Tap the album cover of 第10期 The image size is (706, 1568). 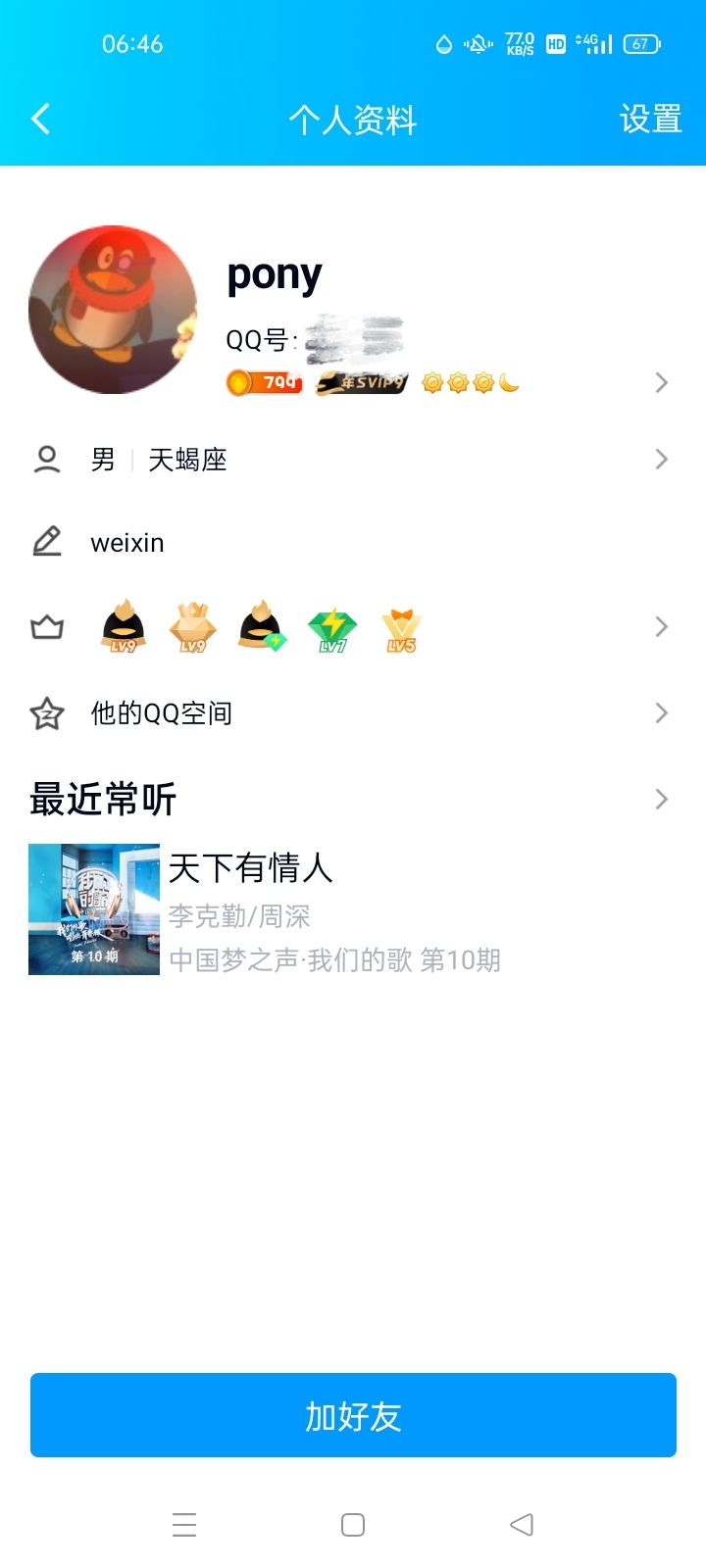coord(93,908)
